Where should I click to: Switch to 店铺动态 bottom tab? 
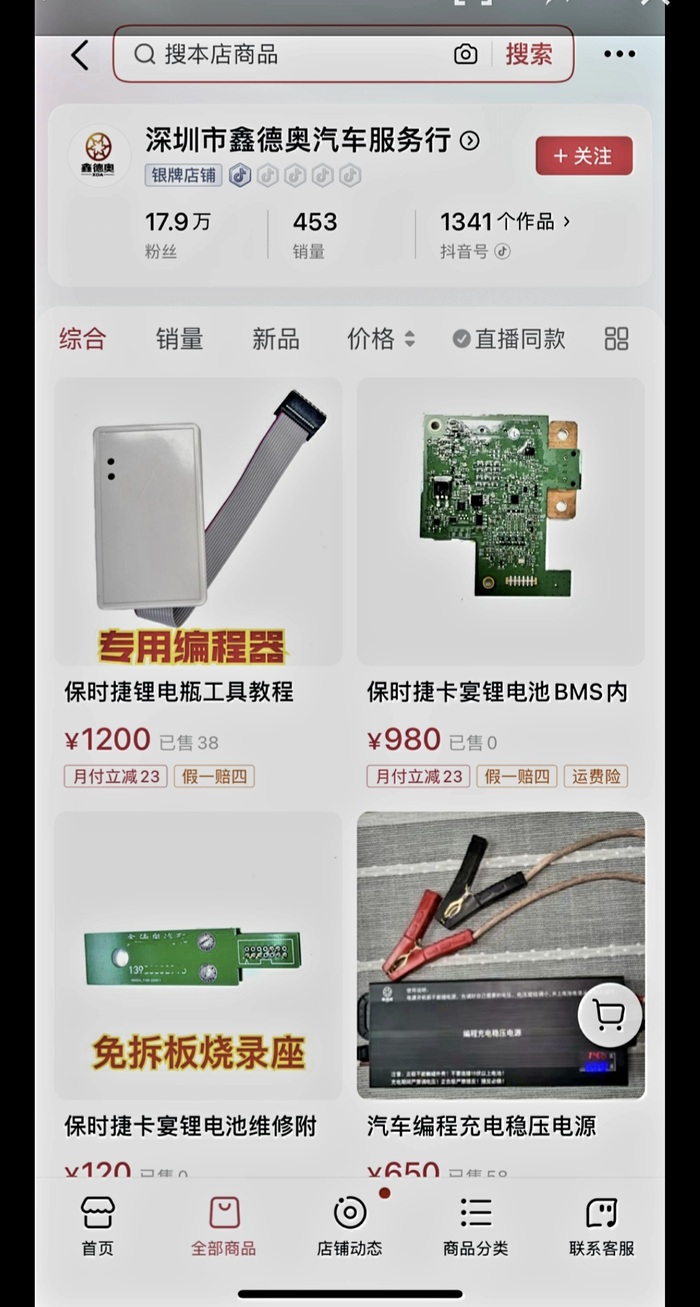349,1225
